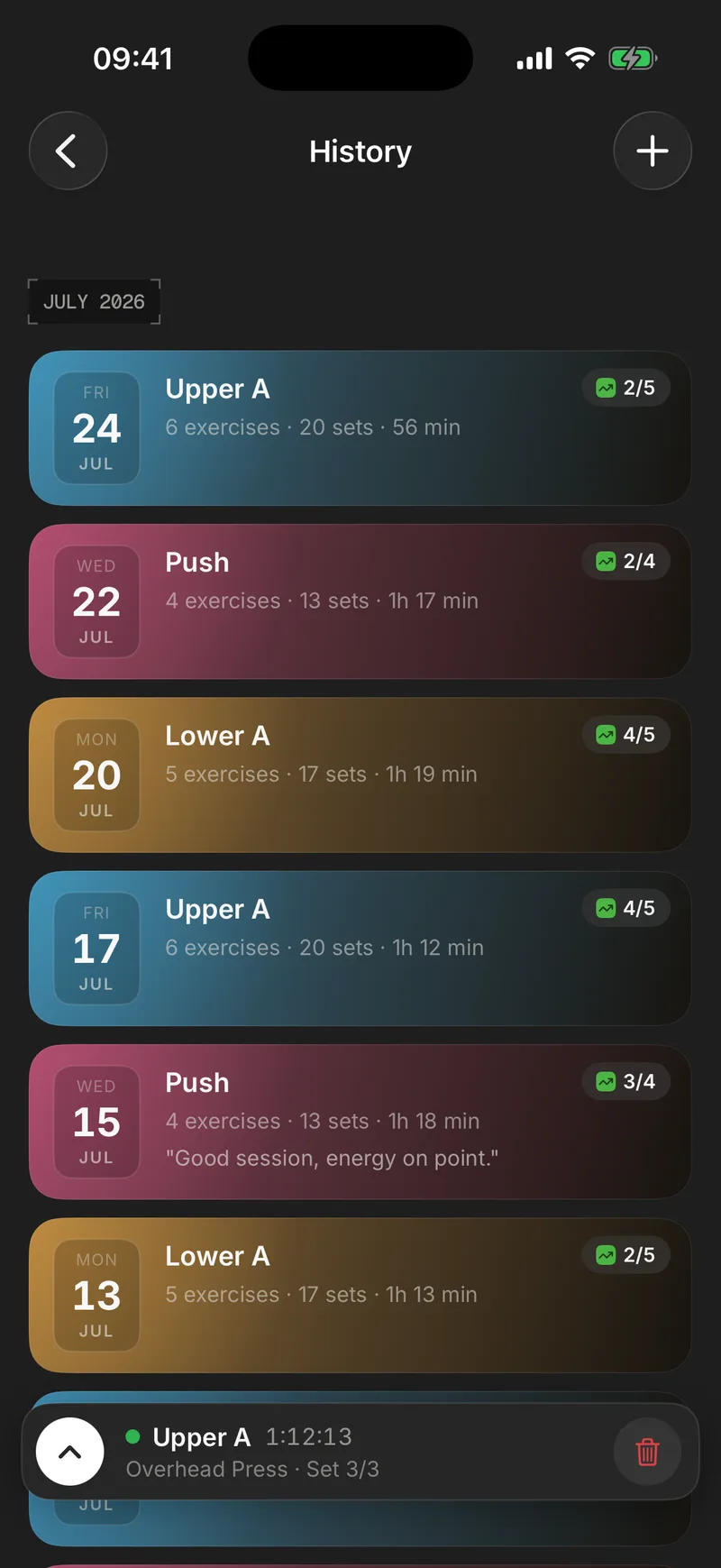Open the Push workout from 22 Jul

pos(360,601)
